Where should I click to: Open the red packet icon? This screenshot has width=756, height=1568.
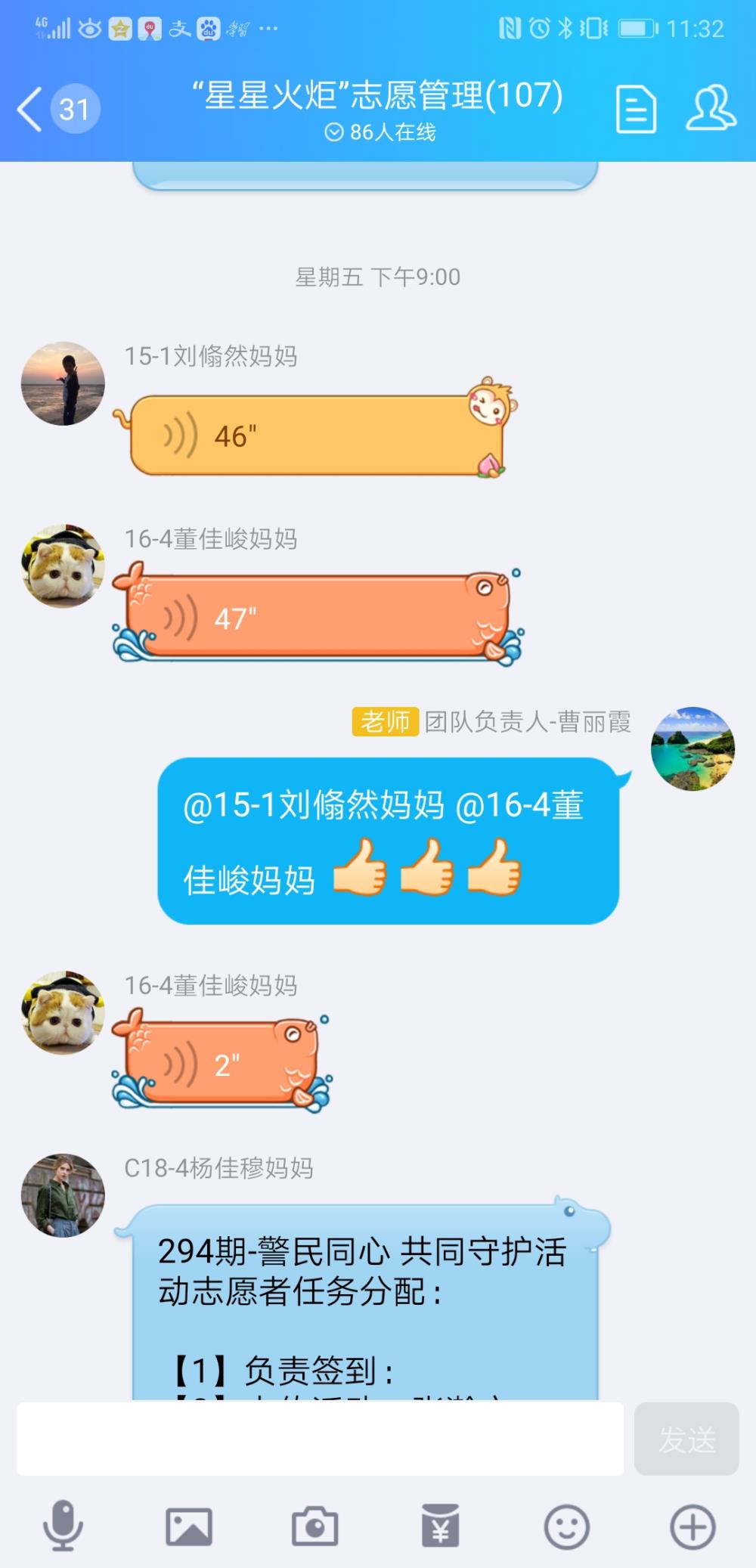pos(441,1526)
